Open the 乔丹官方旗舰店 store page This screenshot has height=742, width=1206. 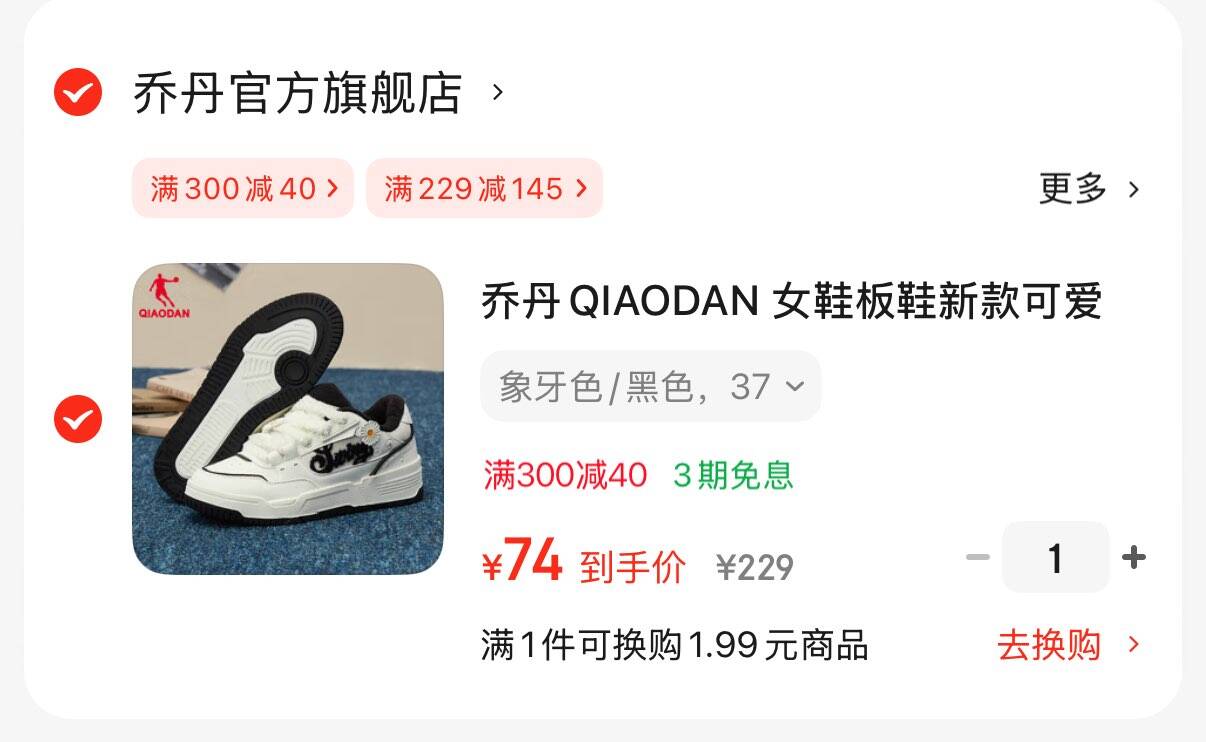coord(298,93)
